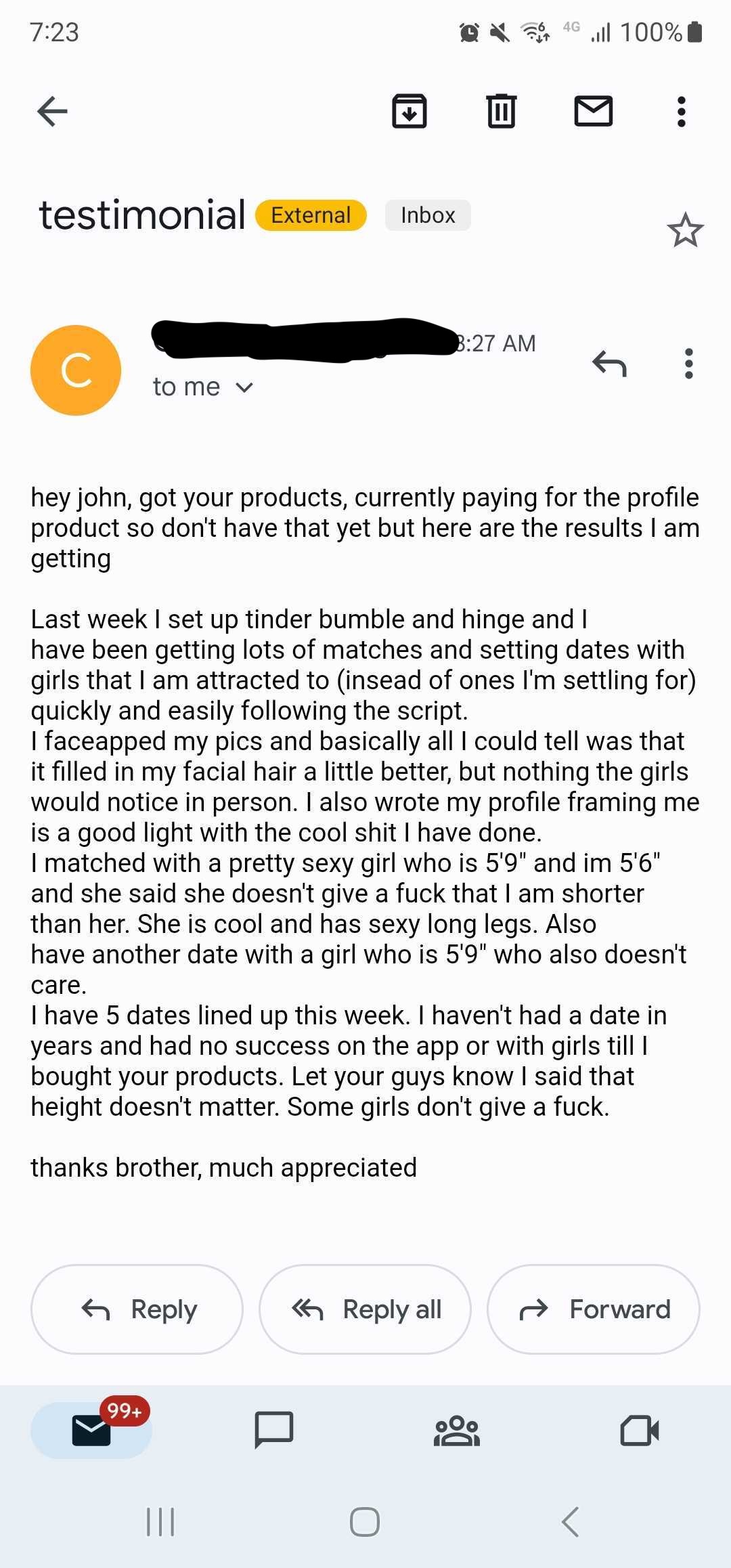Choose Reply all below the message
This screenshot has height=1568, width=731.
point(365,1309)
